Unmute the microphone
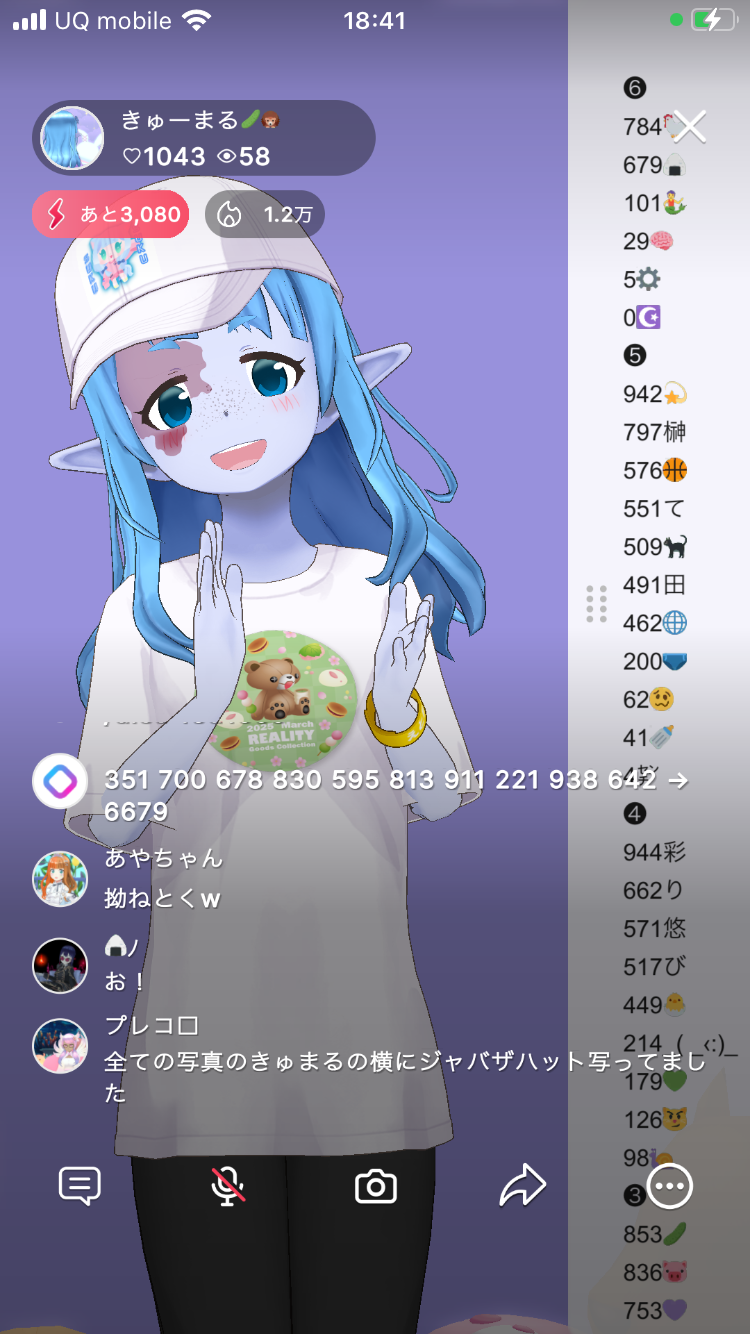The width and height of the screenshot is (750, 1334). point(228,1187)
